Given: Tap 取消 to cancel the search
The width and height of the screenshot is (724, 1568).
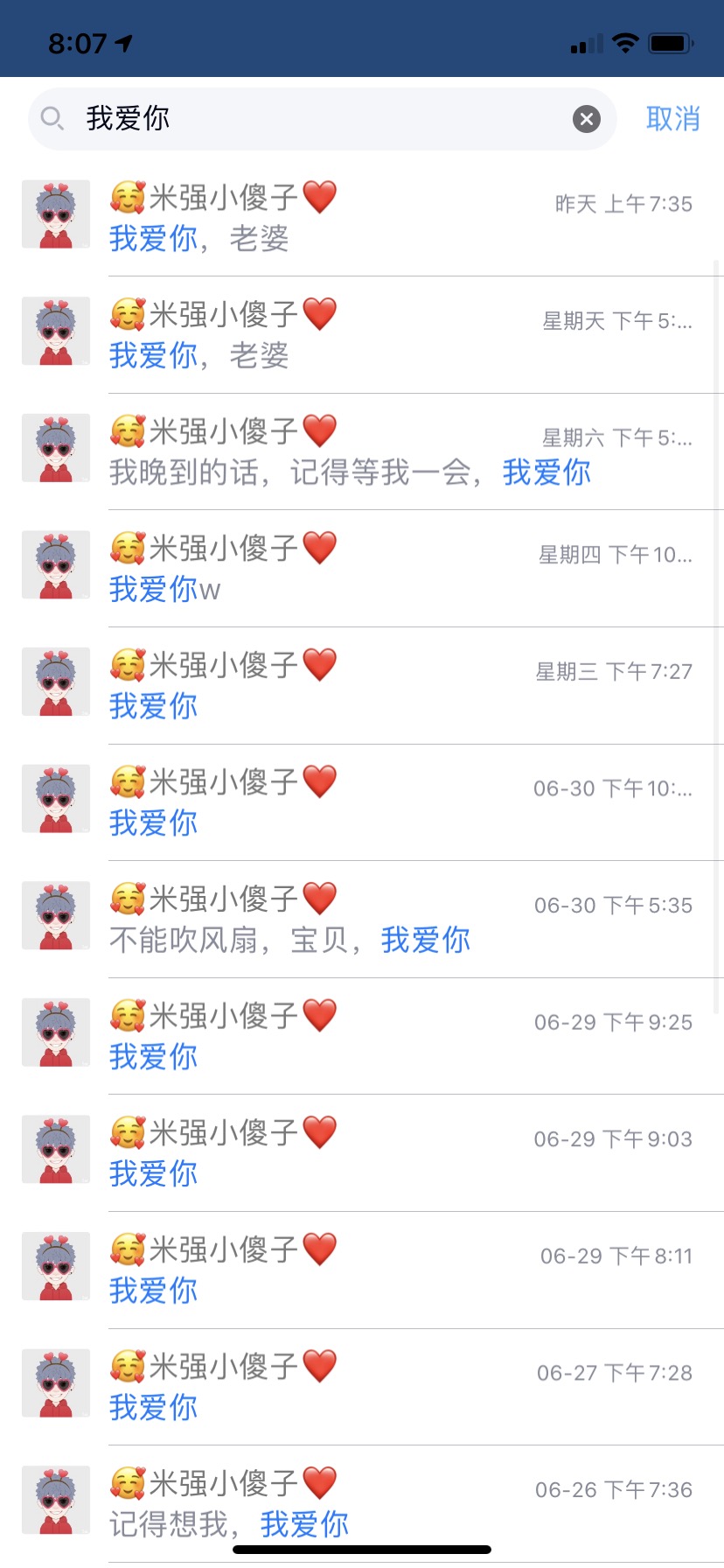Looking at the screenshot, I should coord(672,119).
